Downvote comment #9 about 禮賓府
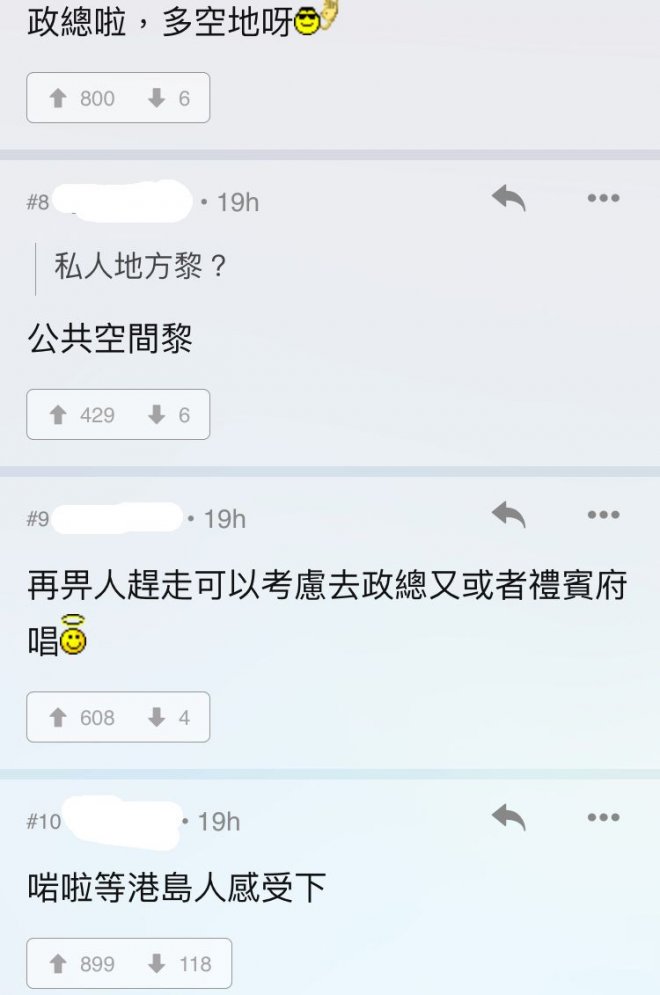Image resolution: width=660 pixels, height=995 pixels. (x=167, y=717)
